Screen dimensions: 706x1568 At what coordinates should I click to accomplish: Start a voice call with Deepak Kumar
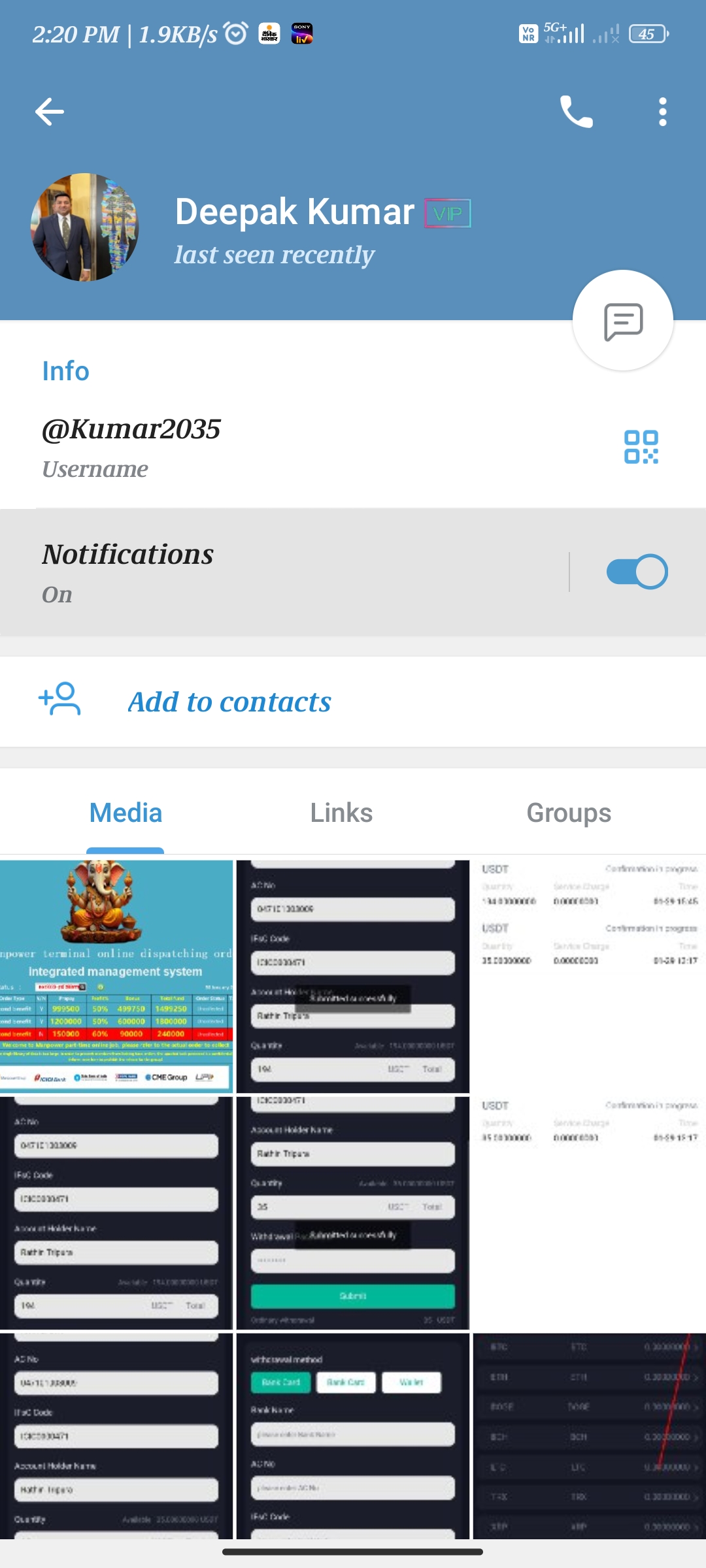tap(576, 112)
